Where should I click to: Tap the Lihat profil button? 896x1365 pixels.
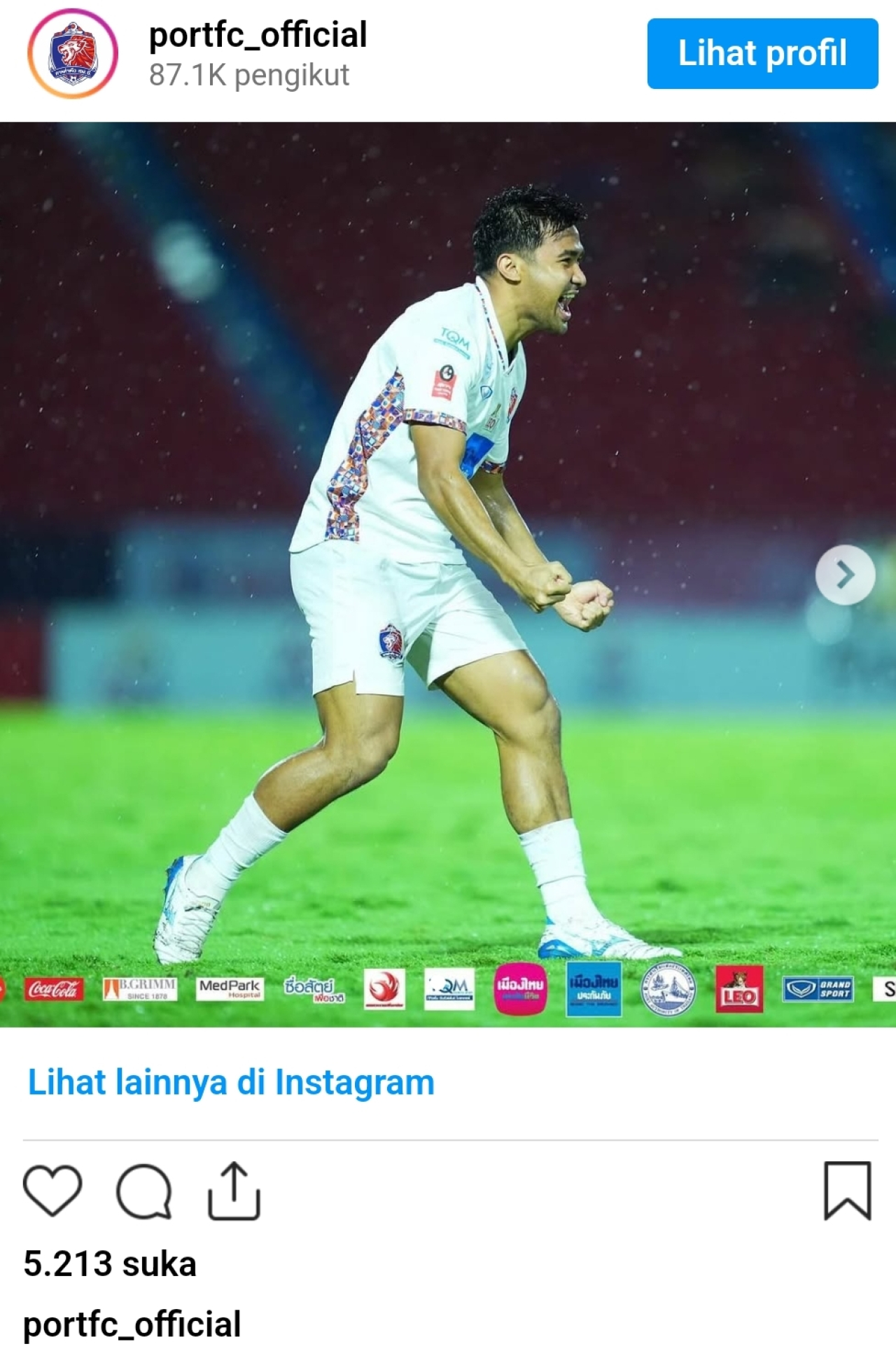pos(762,54)
